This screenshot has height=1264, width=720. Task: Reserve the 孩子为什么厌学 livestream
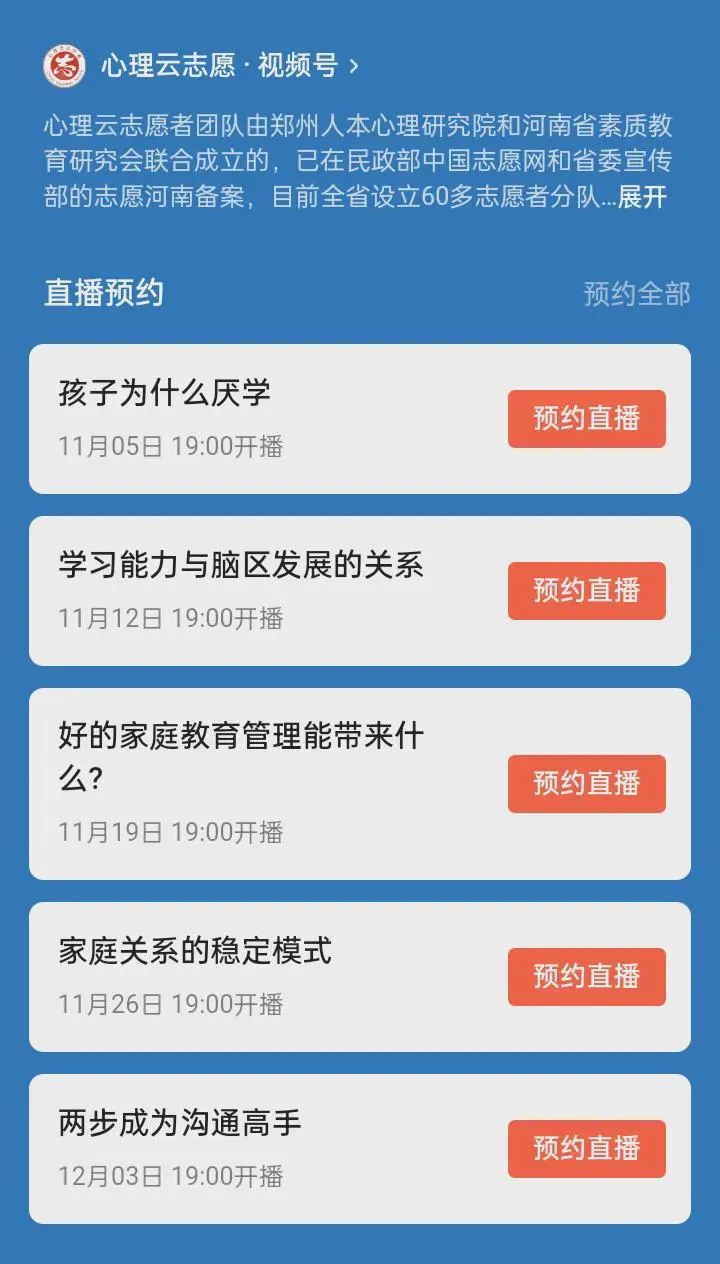coord(586,418)
